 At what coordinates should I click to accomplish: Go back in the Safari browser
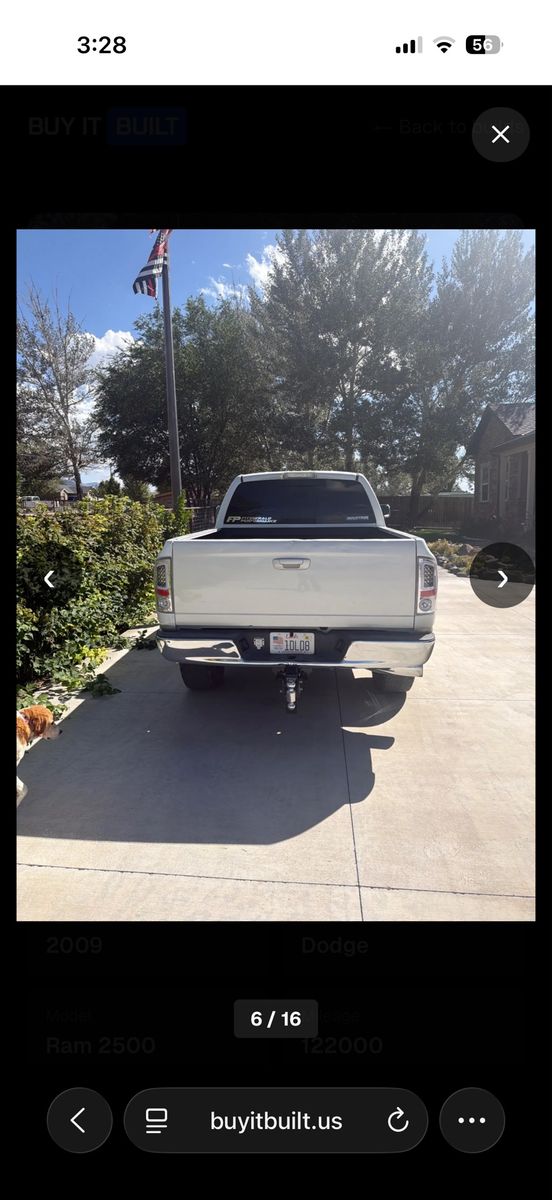[79, 1120]
